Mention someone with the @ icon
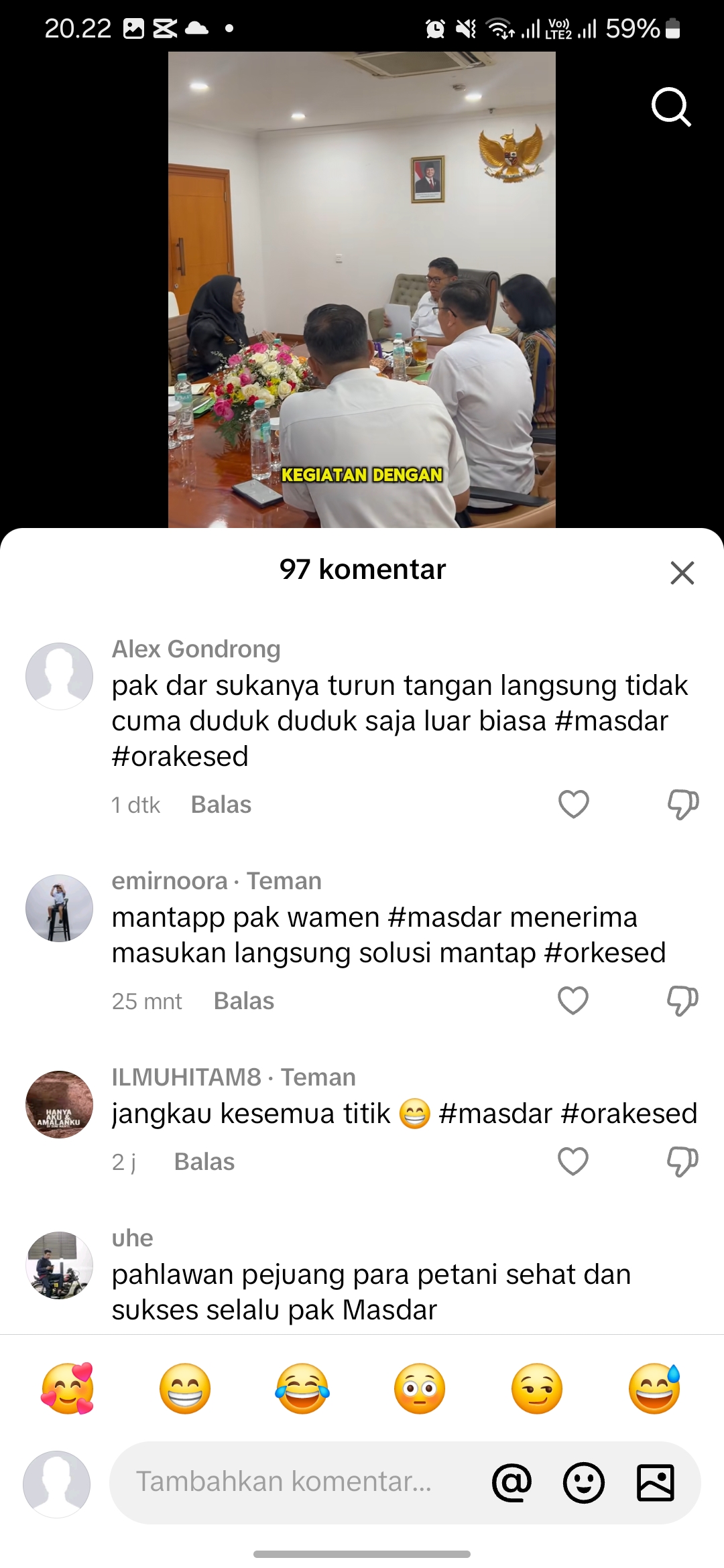 (511, 1482)
